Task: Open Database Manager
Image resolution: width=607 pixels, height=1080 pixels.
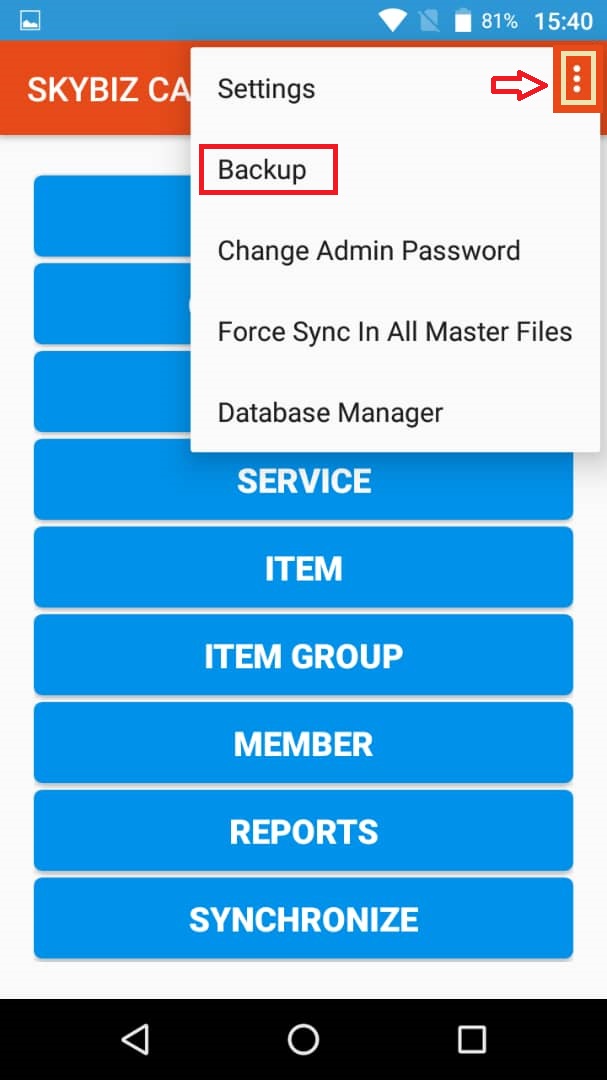Action: (330, 412)
